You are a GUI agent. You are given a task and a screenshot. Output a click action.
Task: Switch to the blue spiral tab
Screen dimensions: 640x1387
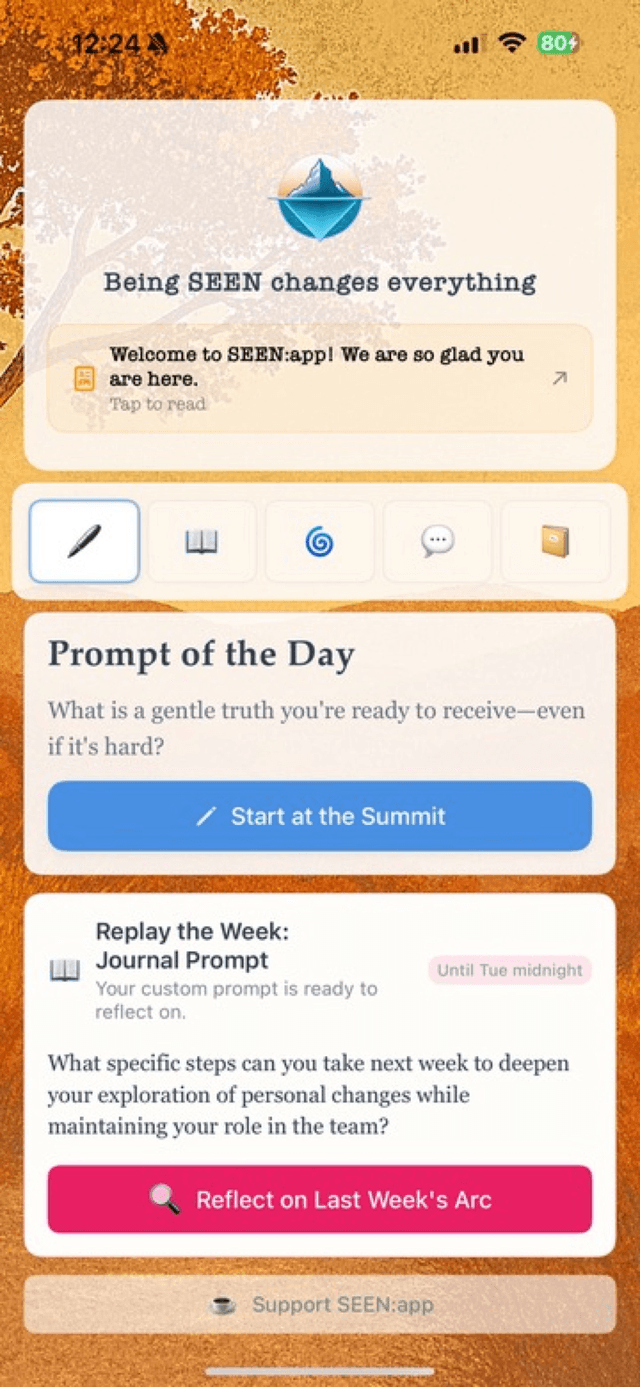(x=319, y=541)
